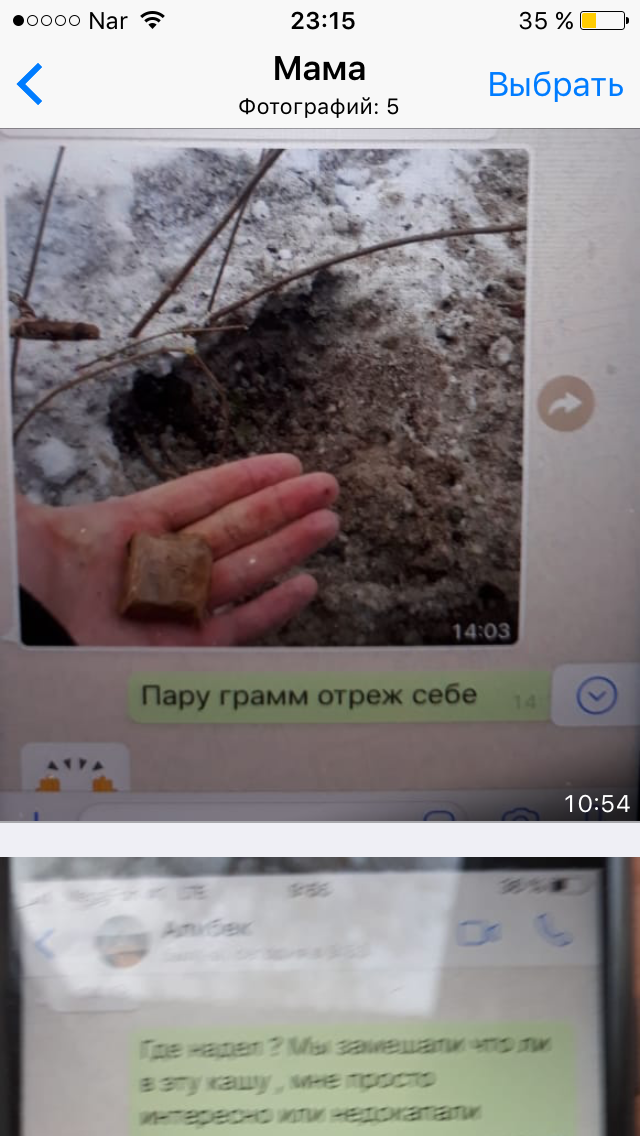
Task: Go back from the Мама media gallery
Action: coord(31,84)
